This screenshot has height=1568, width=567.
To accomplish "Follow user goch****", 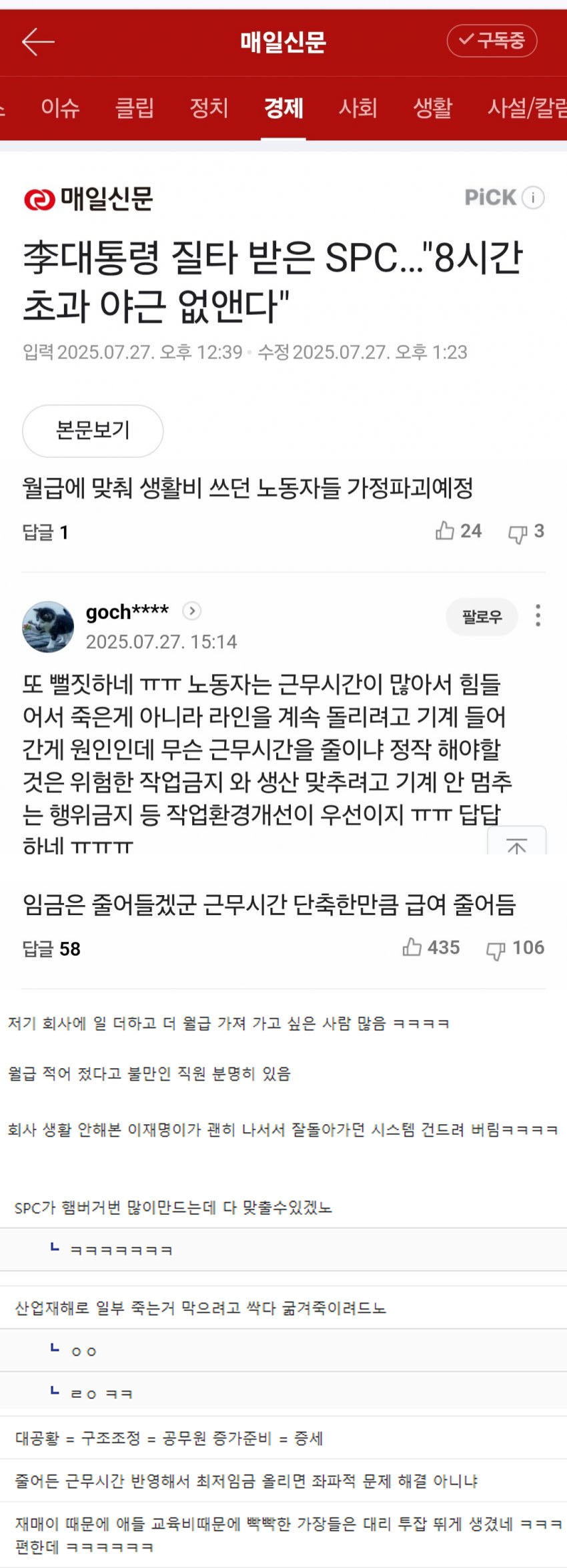I will [x=482, y=616].
